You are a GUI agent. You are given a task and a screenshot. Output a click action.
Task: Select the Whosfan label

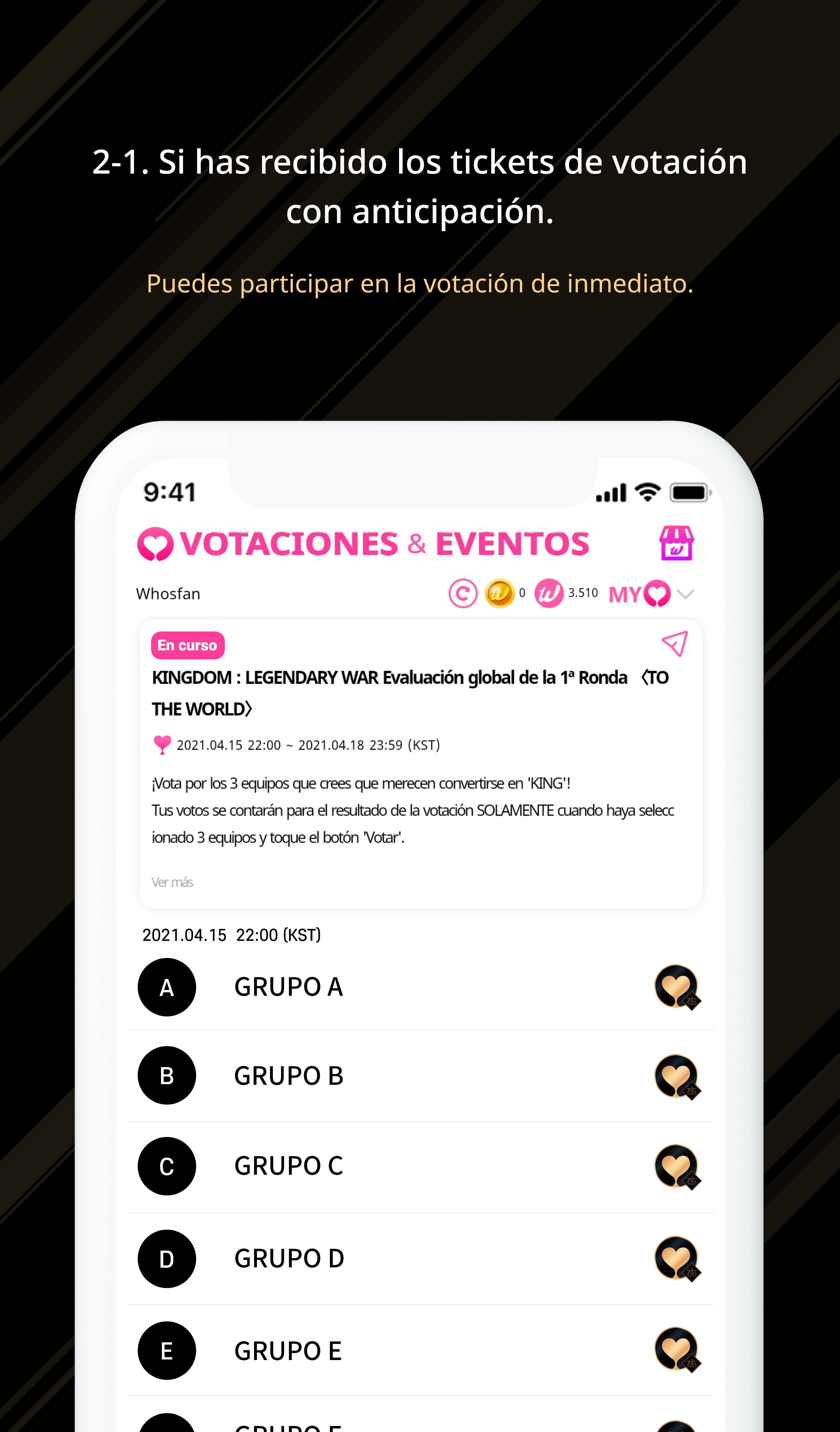point(168,593)
